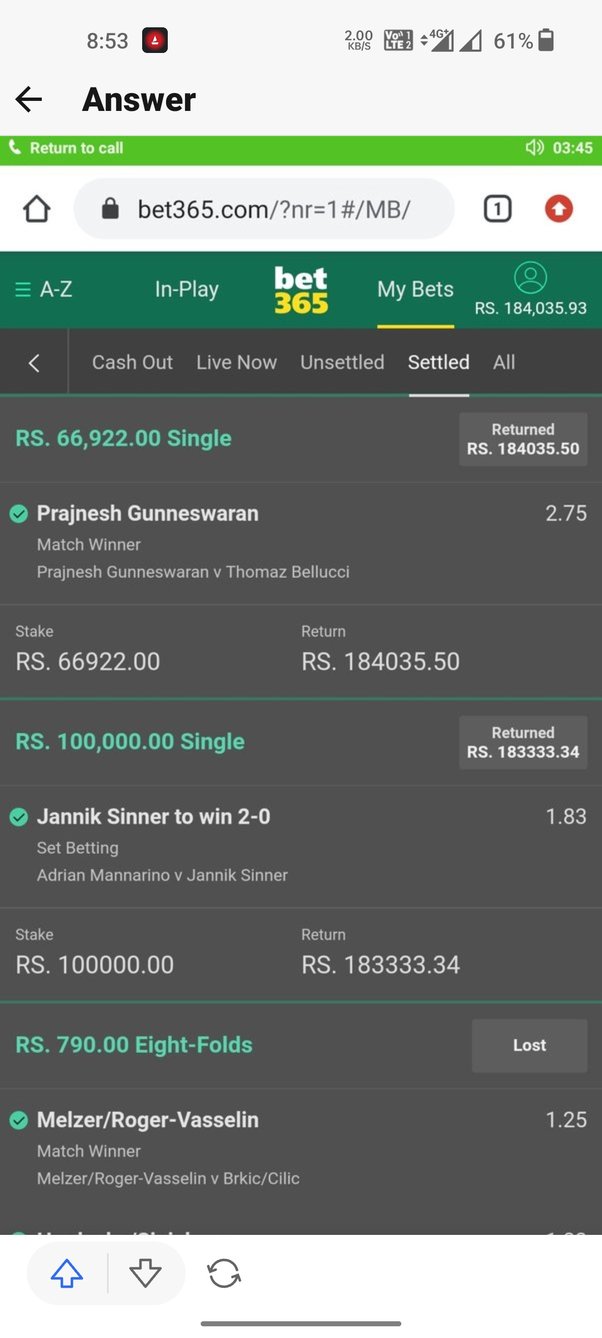Tap the back chevron beside Cash Out
This screenshot has height=1338, width=602.
click(34, 363)
